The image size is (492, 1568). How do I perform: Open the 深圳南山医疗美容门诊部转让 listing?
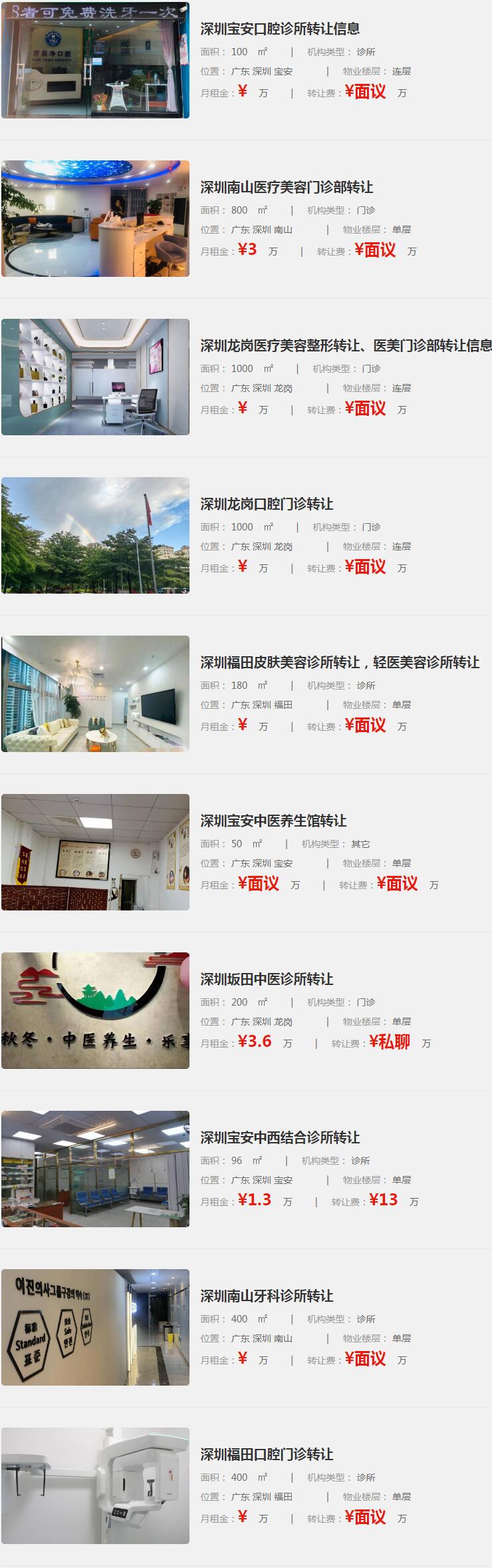287,187
